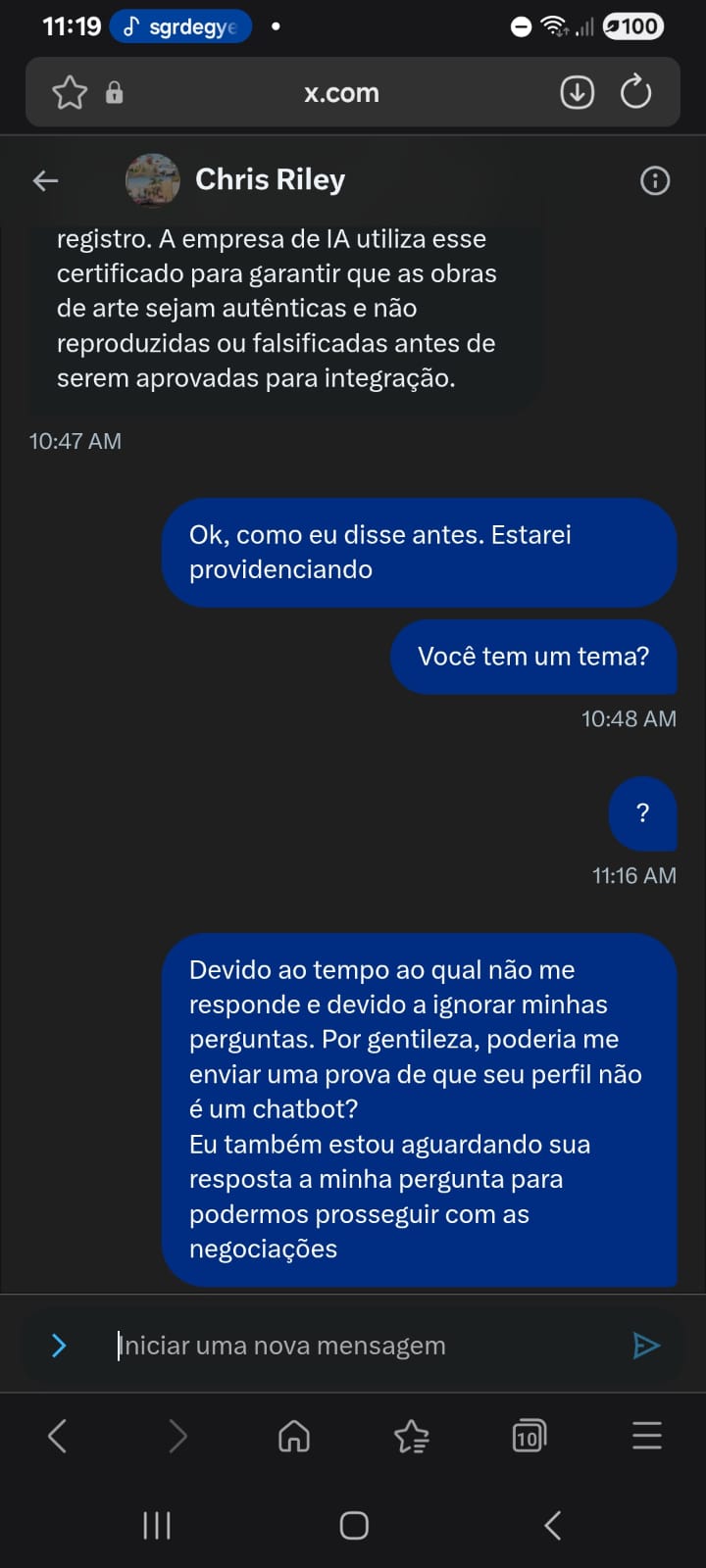Reload the x.com page
Screen dimensions: 706x1568
(x=635, y=93)
